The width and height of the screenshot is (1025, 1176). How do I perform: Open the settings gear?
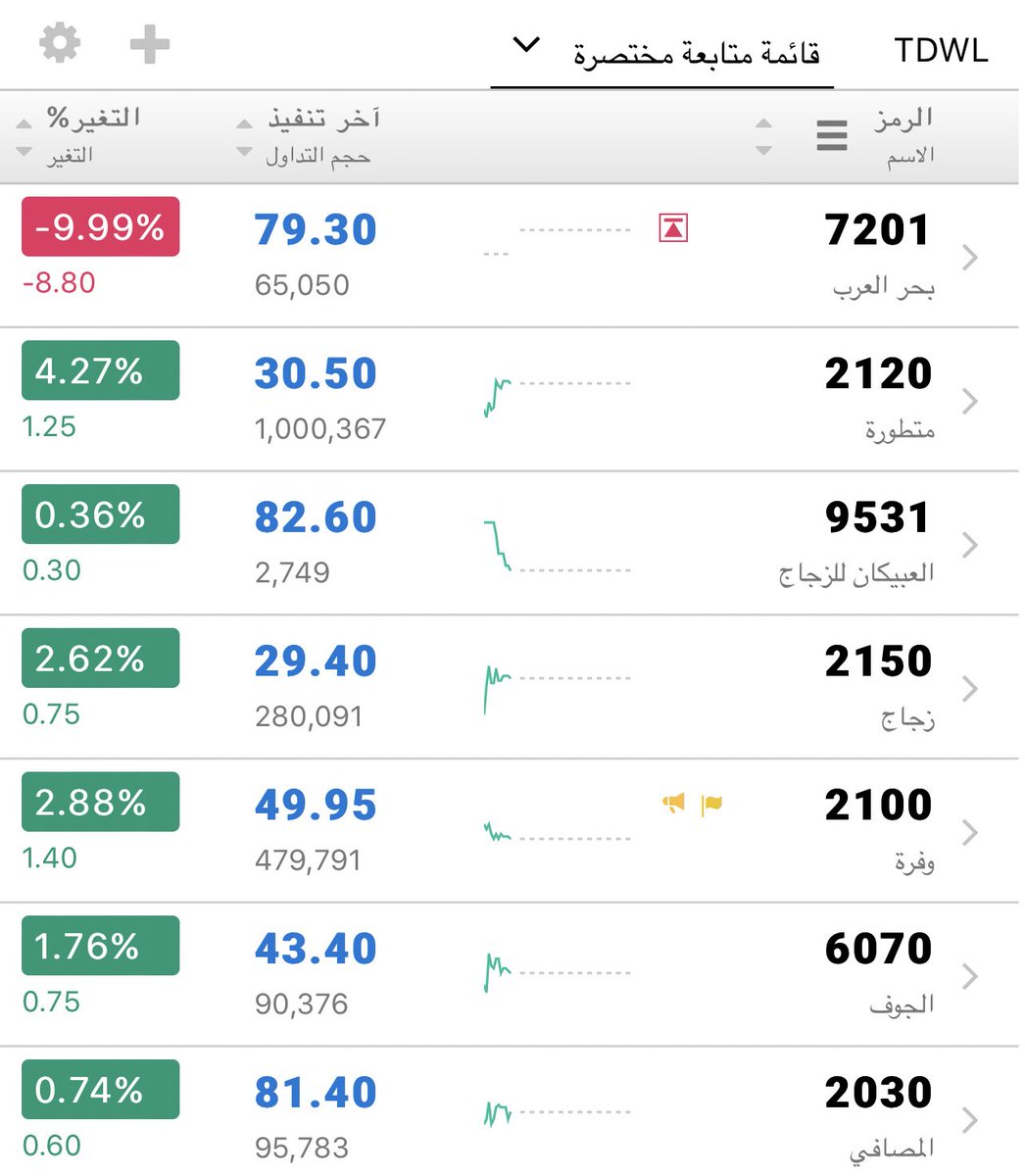click(60, 44)
